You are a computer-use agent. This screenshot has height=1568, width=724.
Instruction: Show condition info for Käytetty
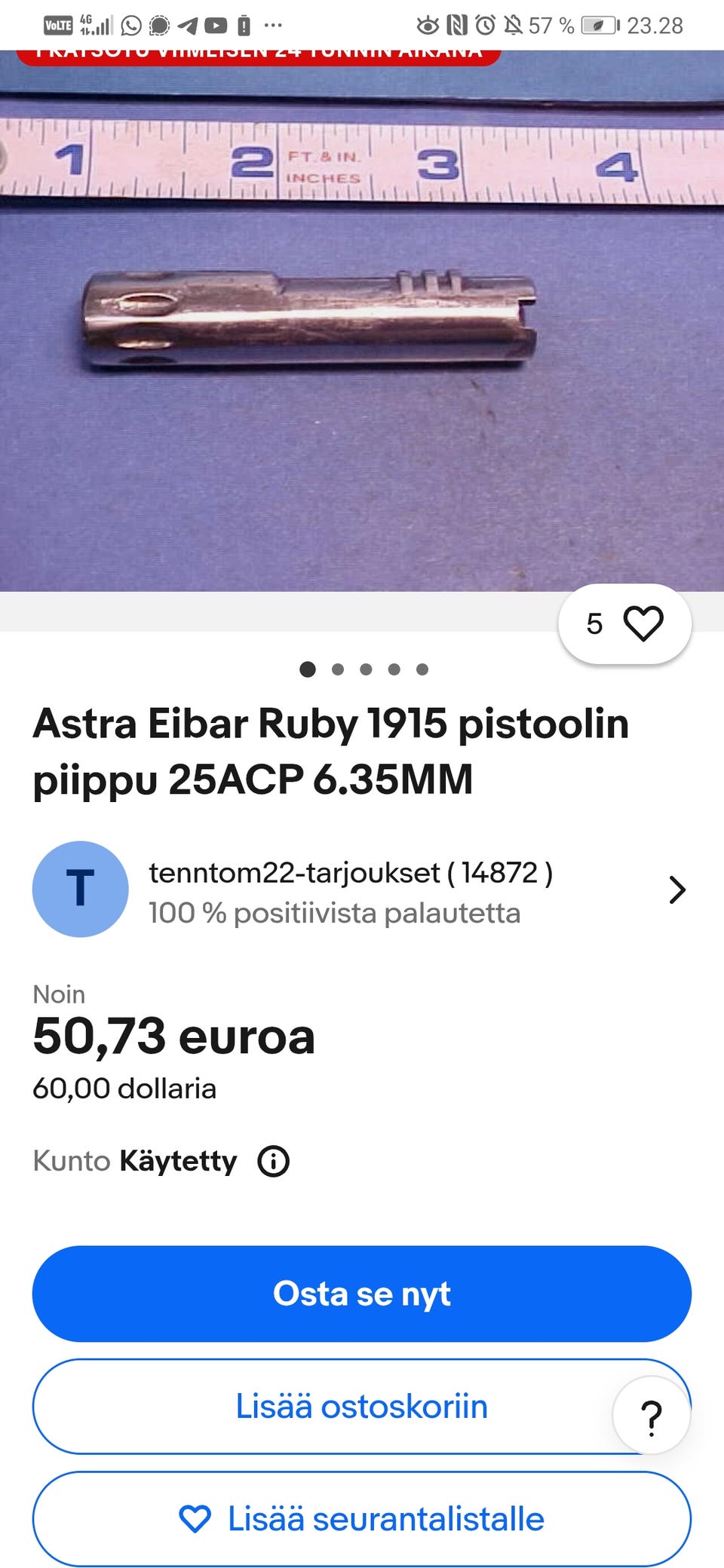274,1161
